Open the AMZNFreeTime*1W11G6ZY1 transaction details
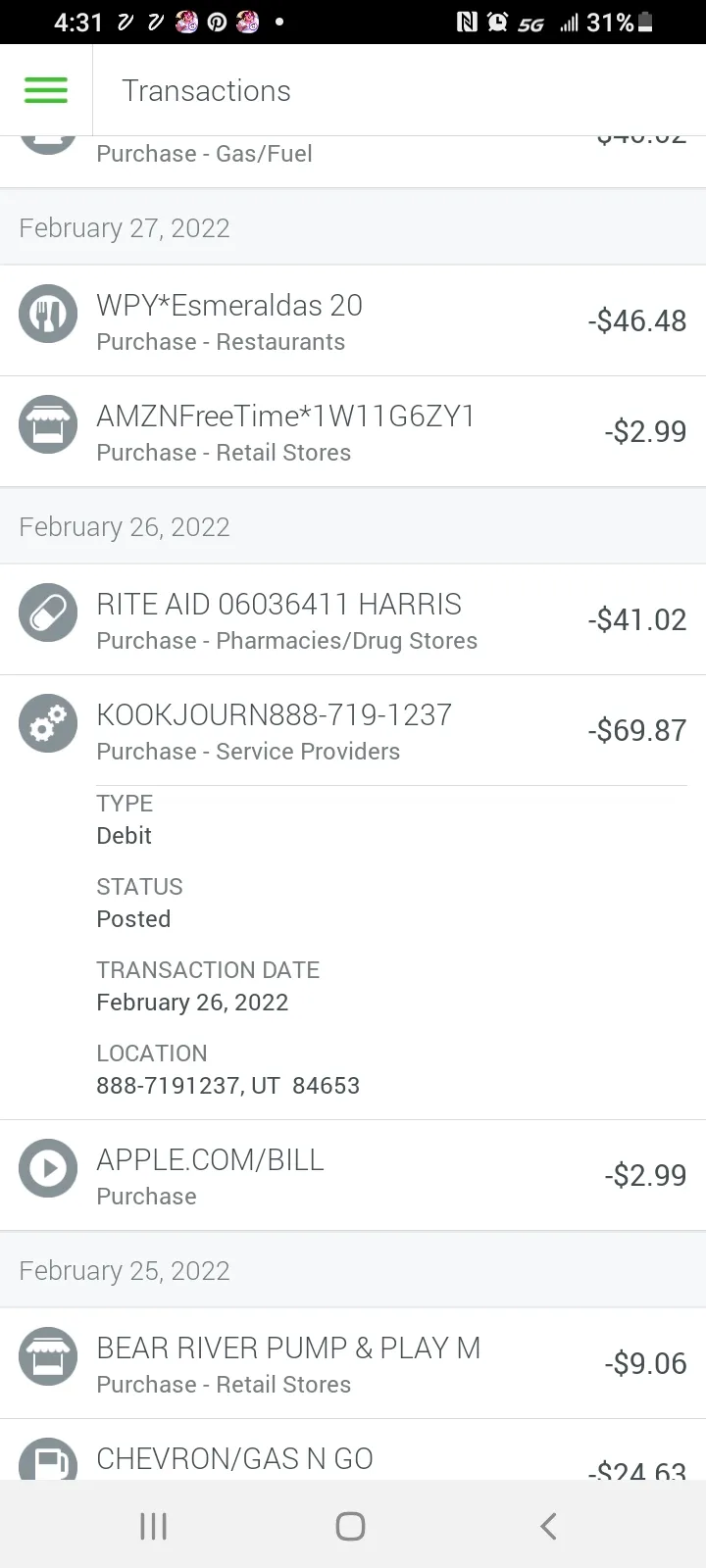This screenshot has width=706, height=1568. [353, 431]
